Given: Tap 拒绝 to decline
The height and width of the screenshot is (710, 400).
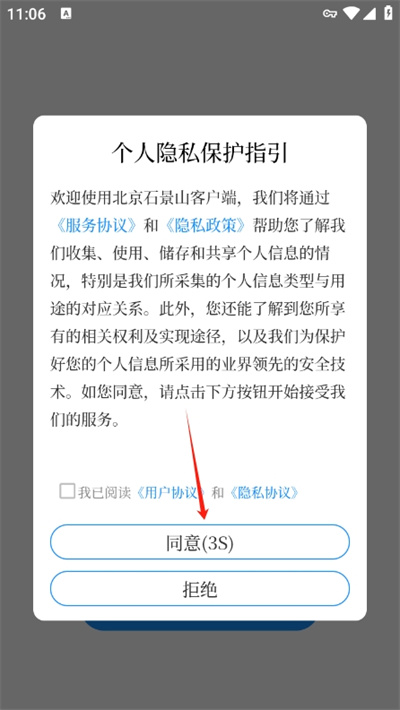Looking at the screenshot, I should (200, 588).
